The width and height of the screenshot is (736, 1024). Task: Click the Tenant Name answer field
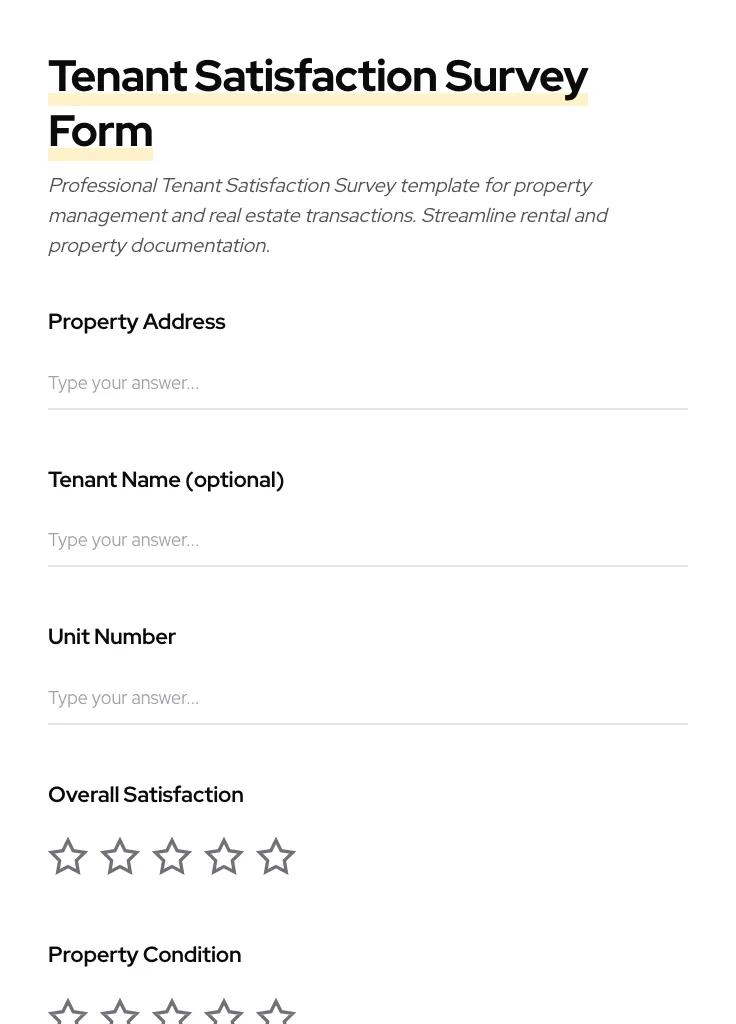point(368,540)
